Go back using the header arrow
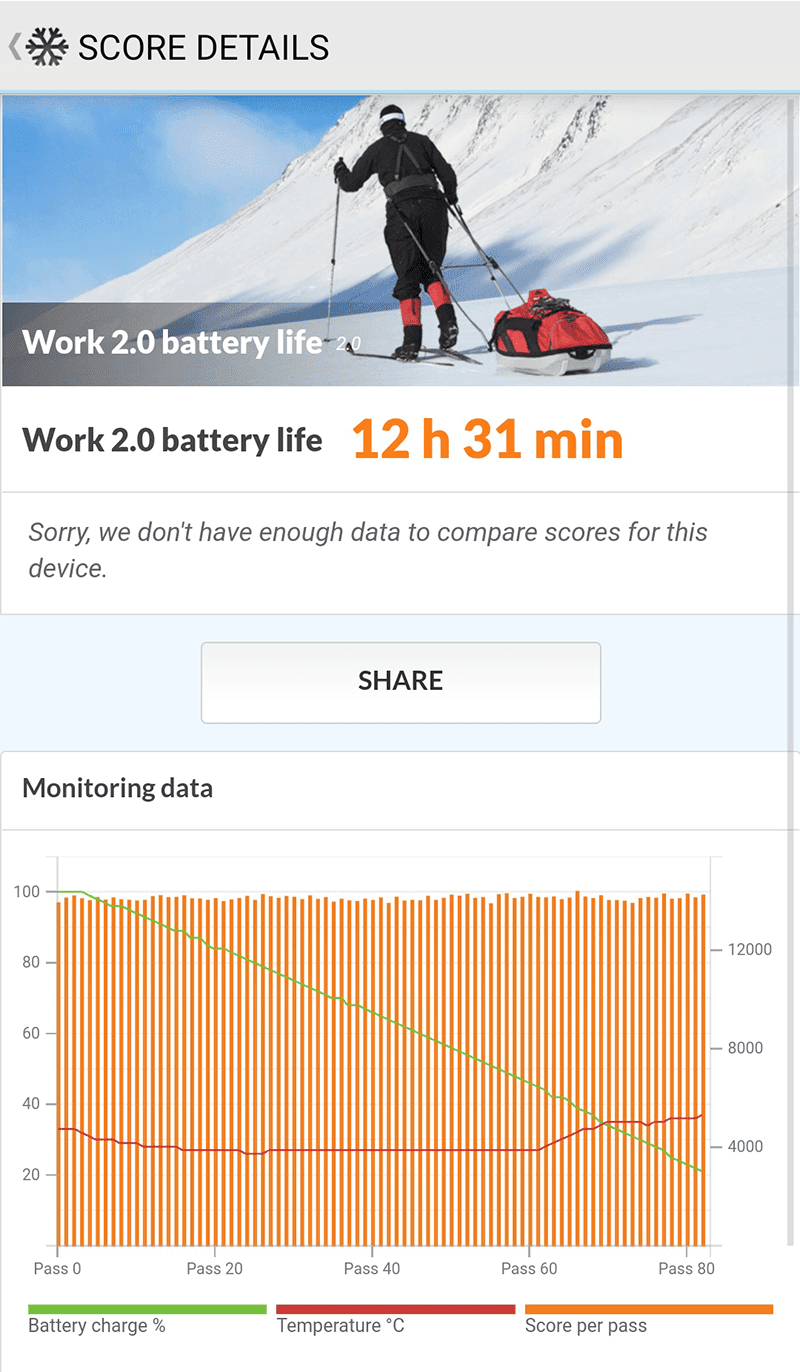The height and width of the screenshot is (1372, 800). (15, 47)
